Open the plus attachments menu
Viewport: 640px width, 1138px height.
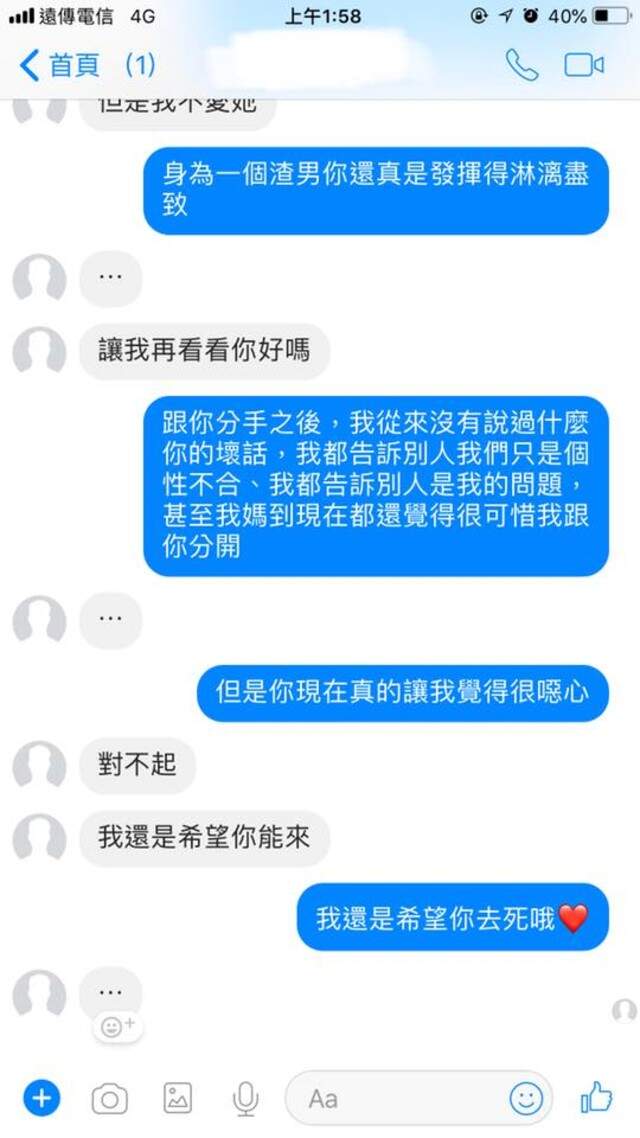click(41, 1099)
